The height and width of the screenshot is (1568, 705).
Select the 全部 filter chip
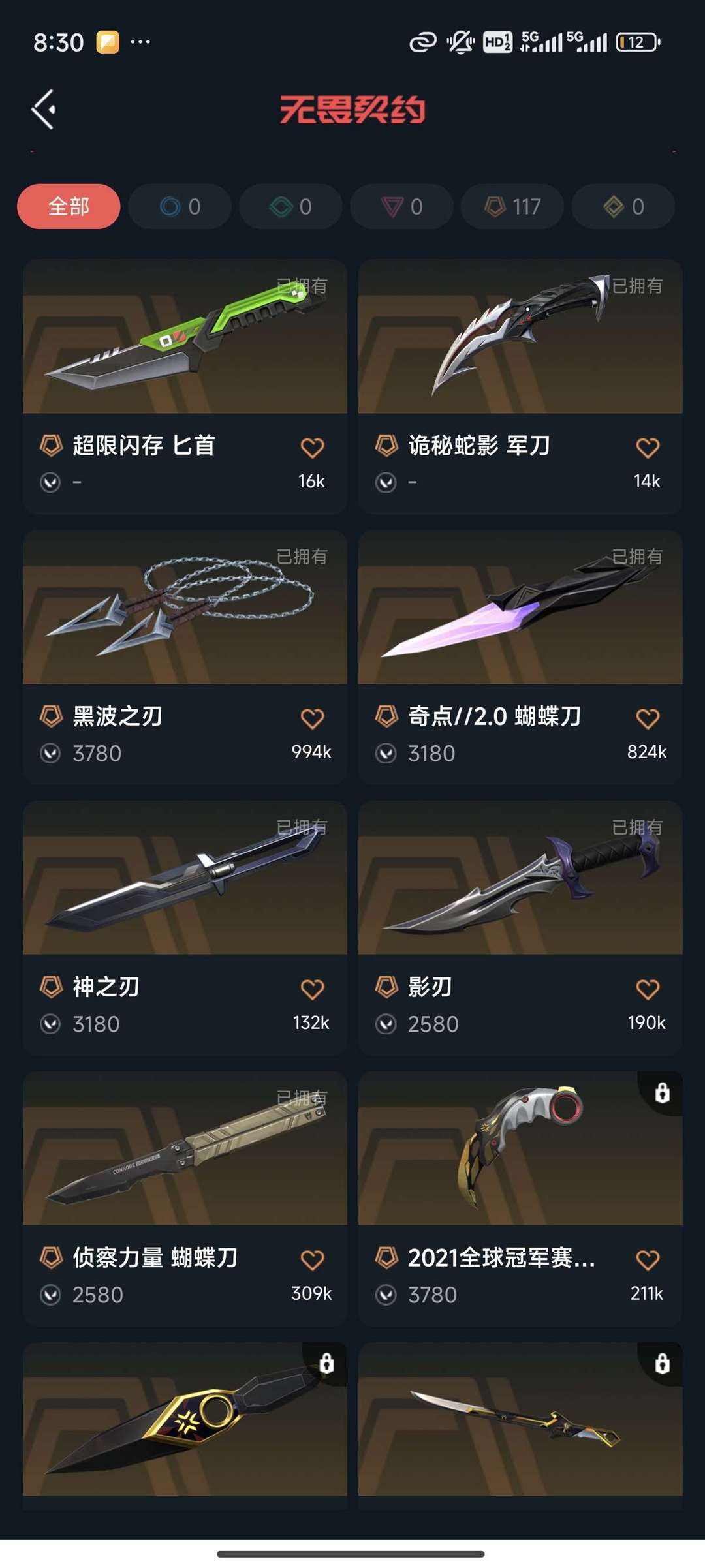(x=69, y=207)
